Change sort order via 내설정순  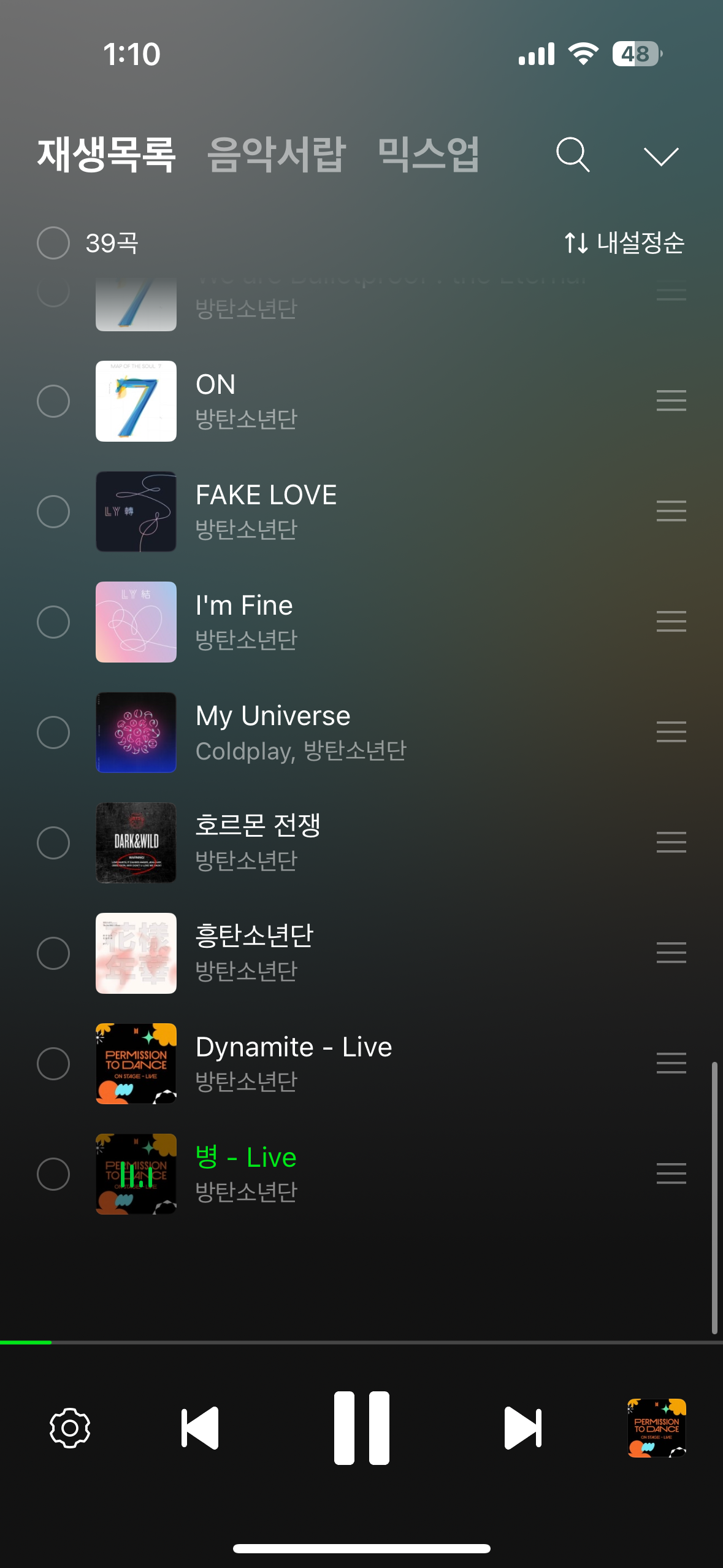click(624, 243)
